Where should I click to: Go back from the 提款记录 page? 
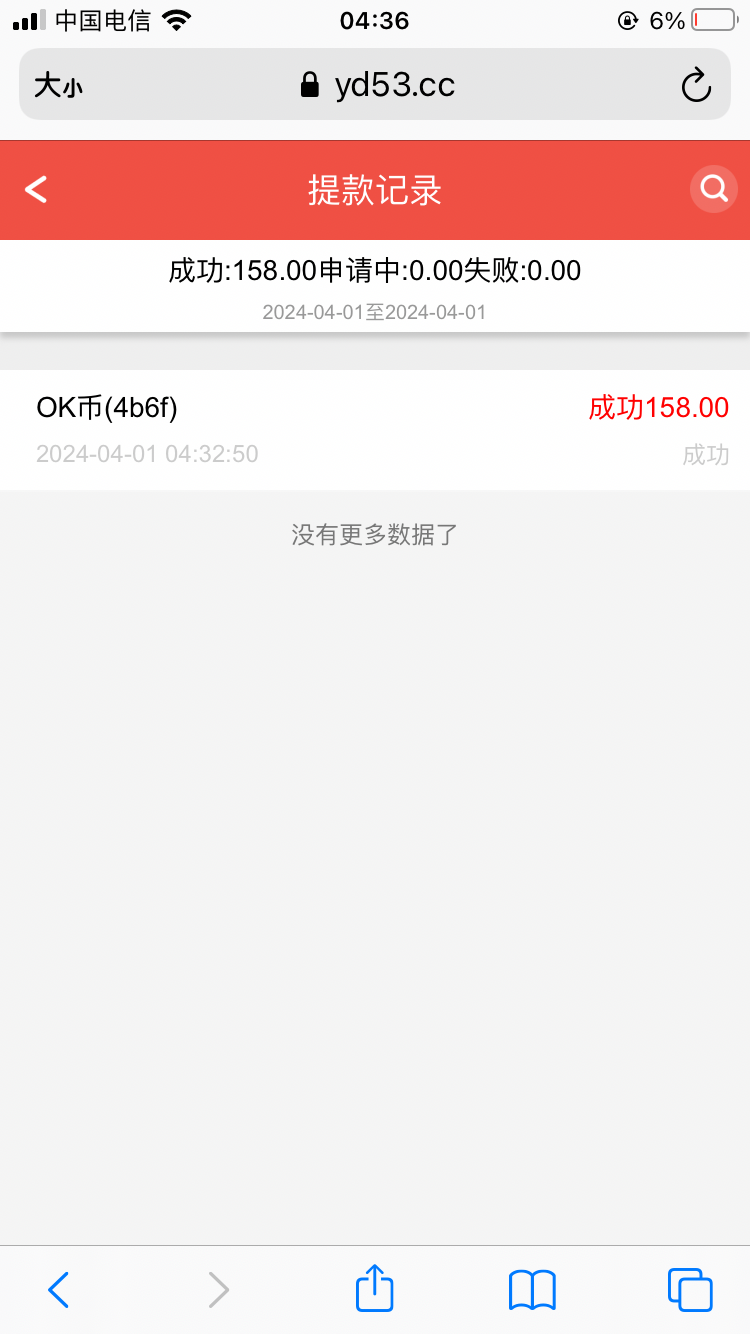pos(36,189)
